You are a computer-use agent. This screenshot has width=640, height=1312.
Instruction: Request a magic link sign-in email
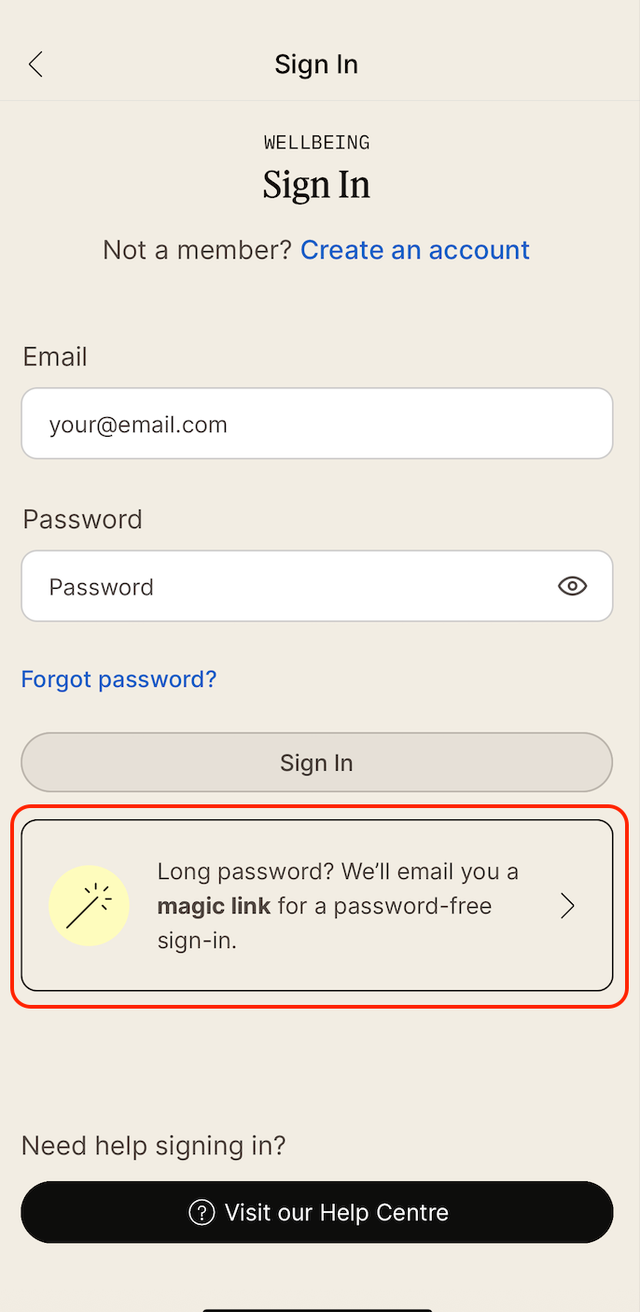coord(317,906)
